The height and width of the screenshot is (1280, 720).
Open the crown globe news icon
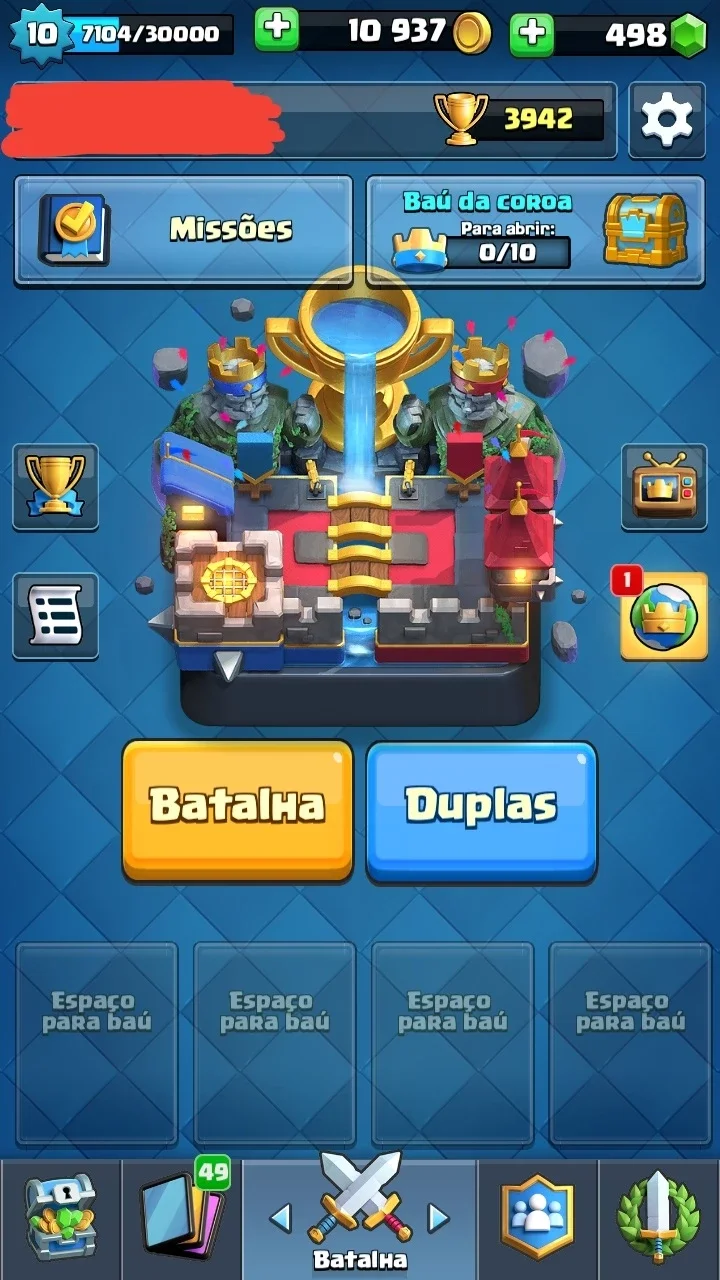(x=664, y=616)
